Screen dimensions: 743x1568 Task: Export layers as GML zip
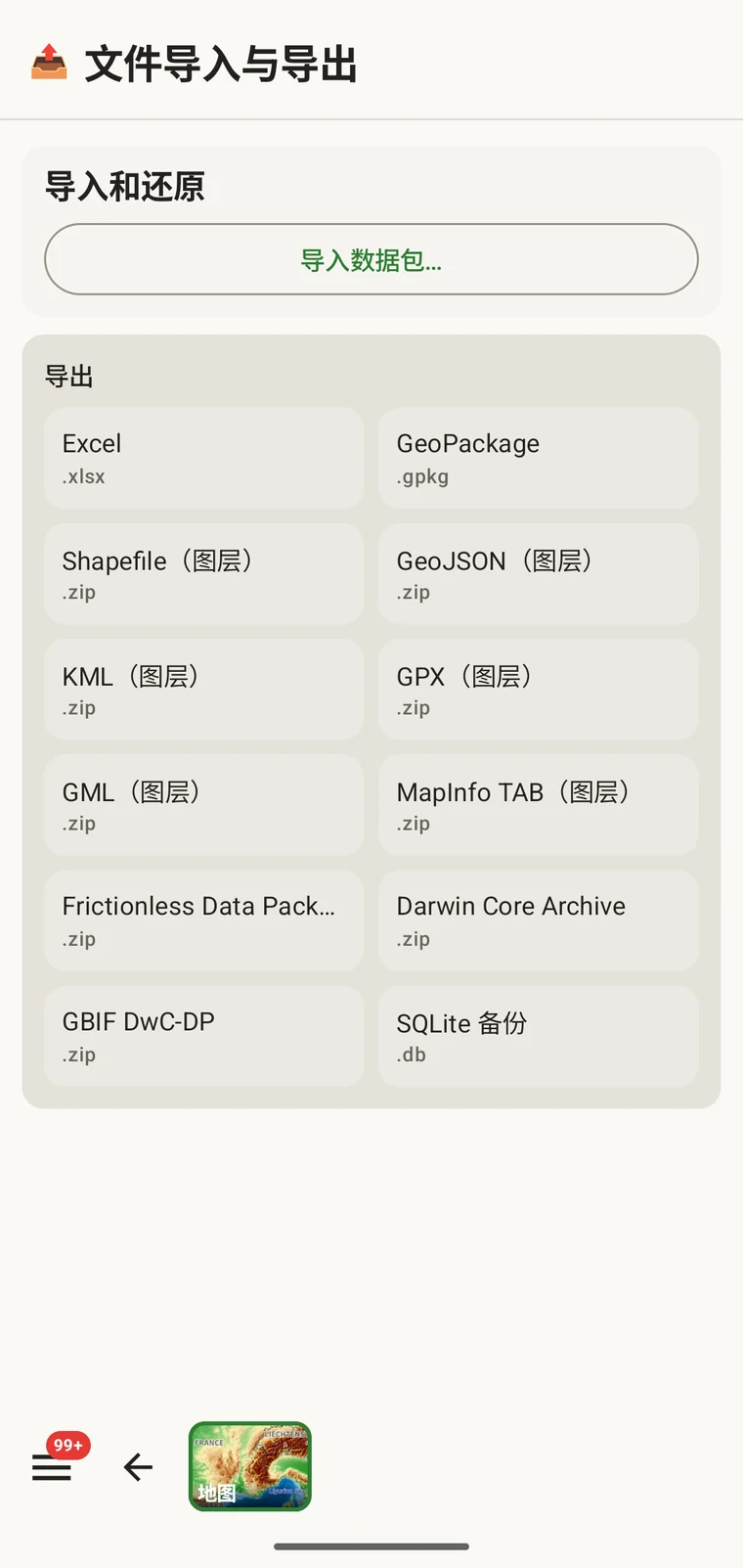click(x=204, y=805)
